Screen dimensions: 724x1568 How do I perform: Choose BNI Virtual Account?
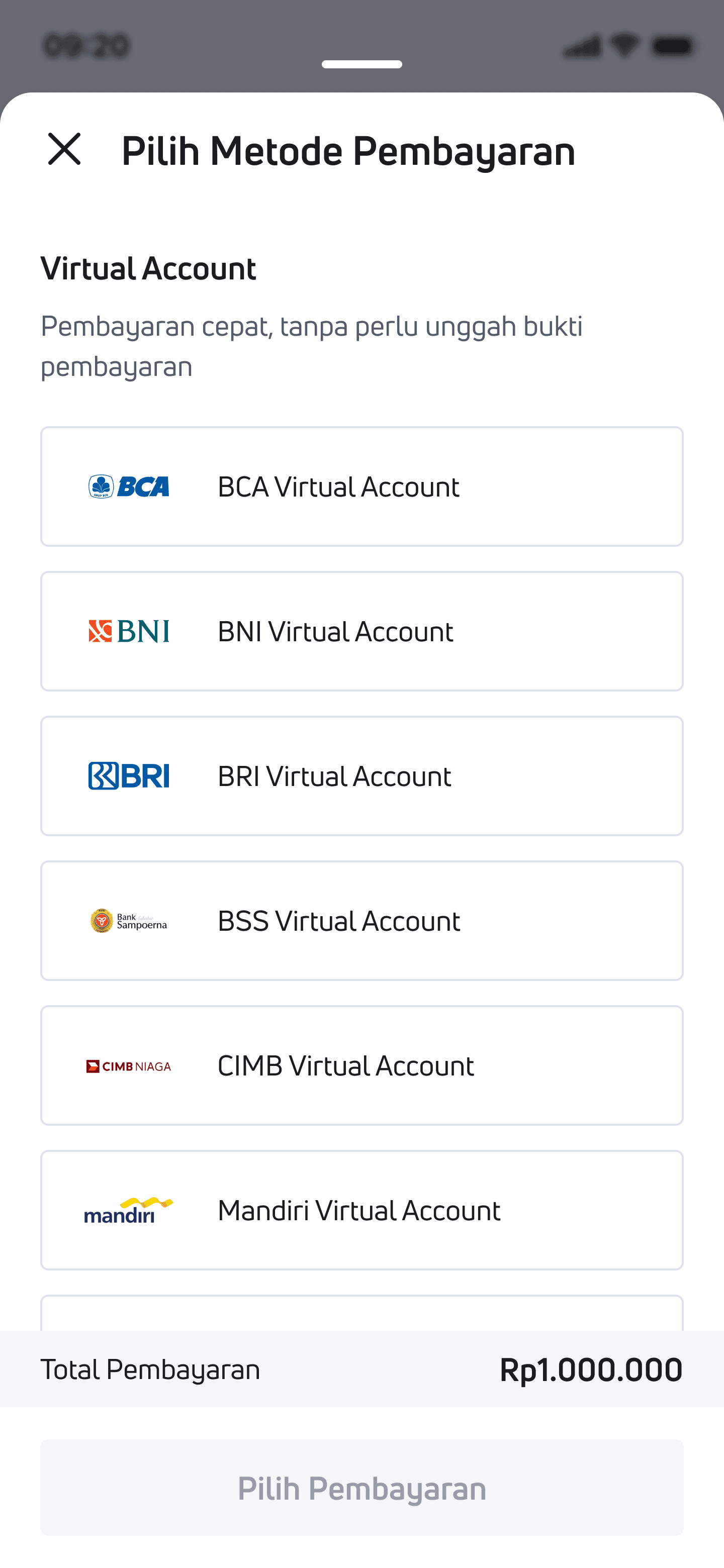(x=361, y=631)
